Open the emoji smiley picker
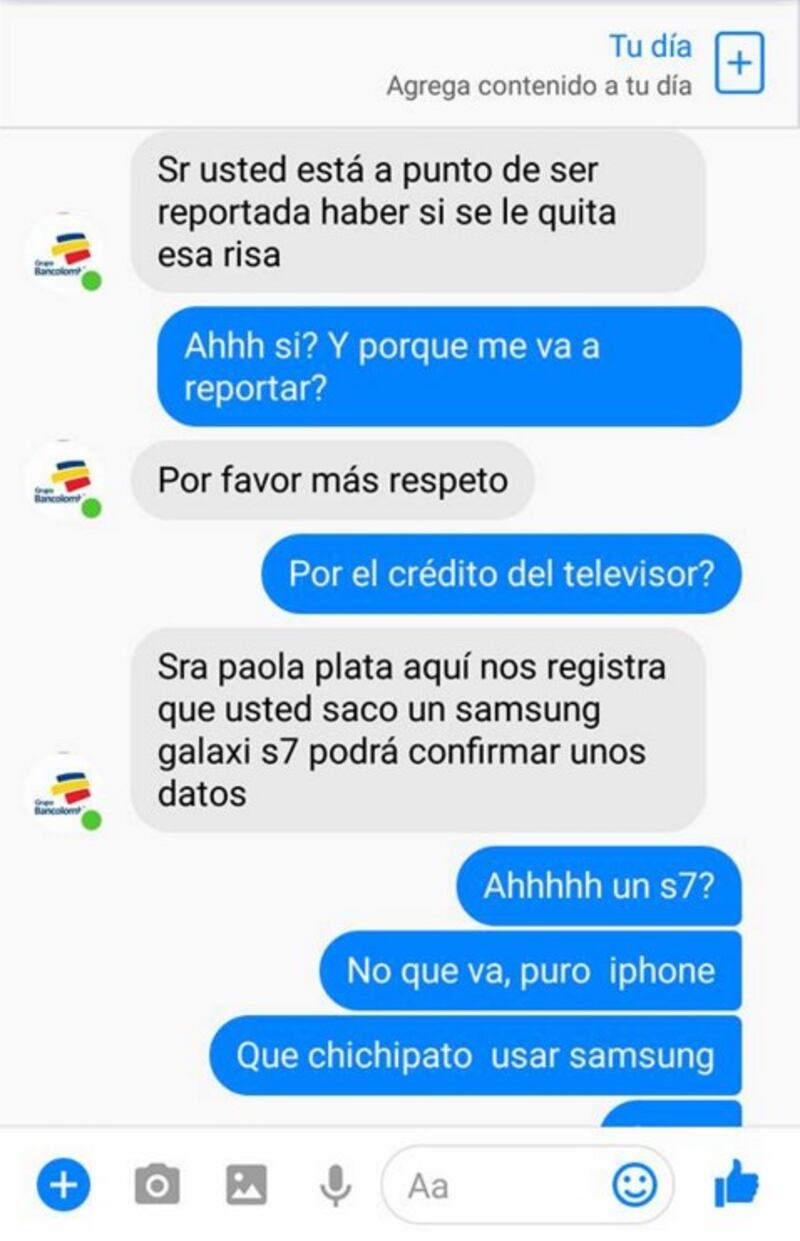This screenshot has width=800, height=1241. click(634, 1186)
